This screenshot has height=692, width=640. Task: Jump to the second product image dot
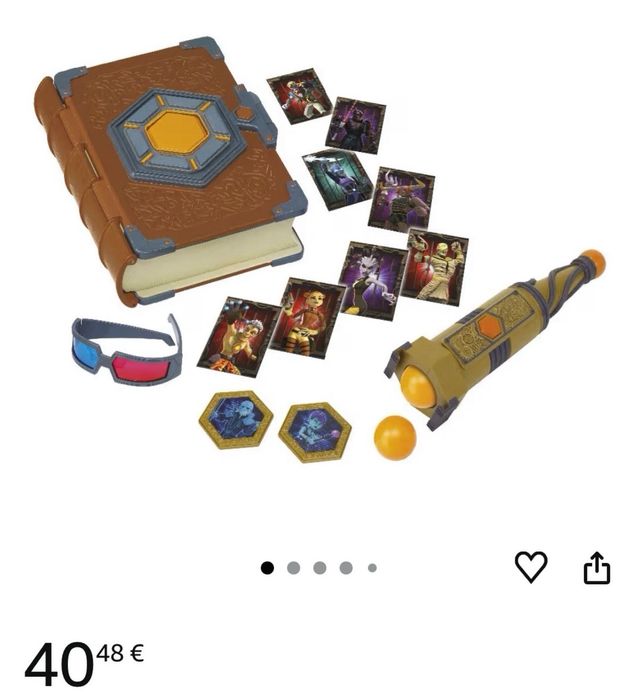(x=293, y=568)
